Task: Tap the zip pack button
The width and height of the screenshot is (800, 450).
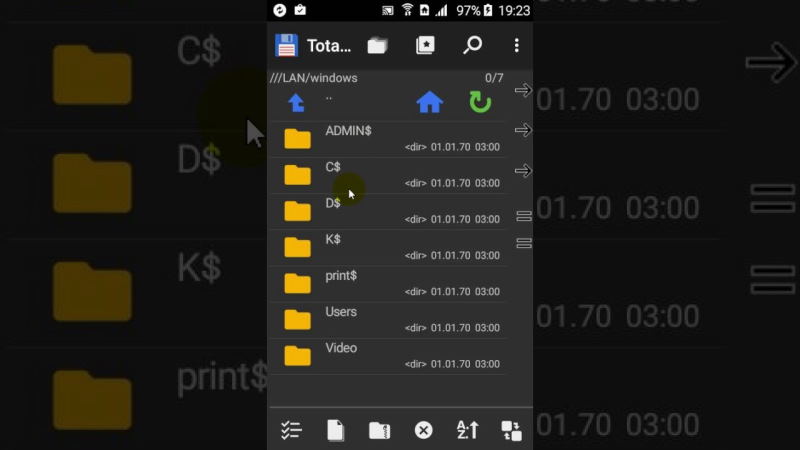Action: point(379,430)
